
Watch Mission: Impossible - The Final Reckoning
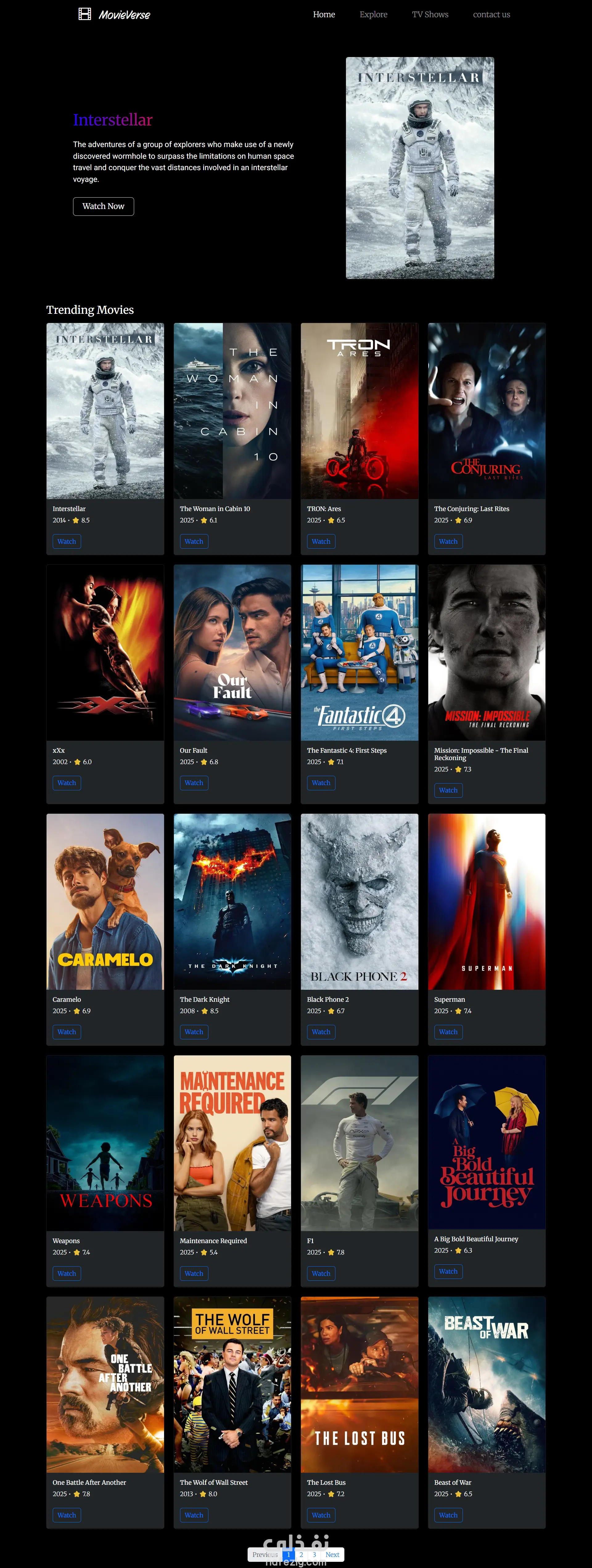448,790
